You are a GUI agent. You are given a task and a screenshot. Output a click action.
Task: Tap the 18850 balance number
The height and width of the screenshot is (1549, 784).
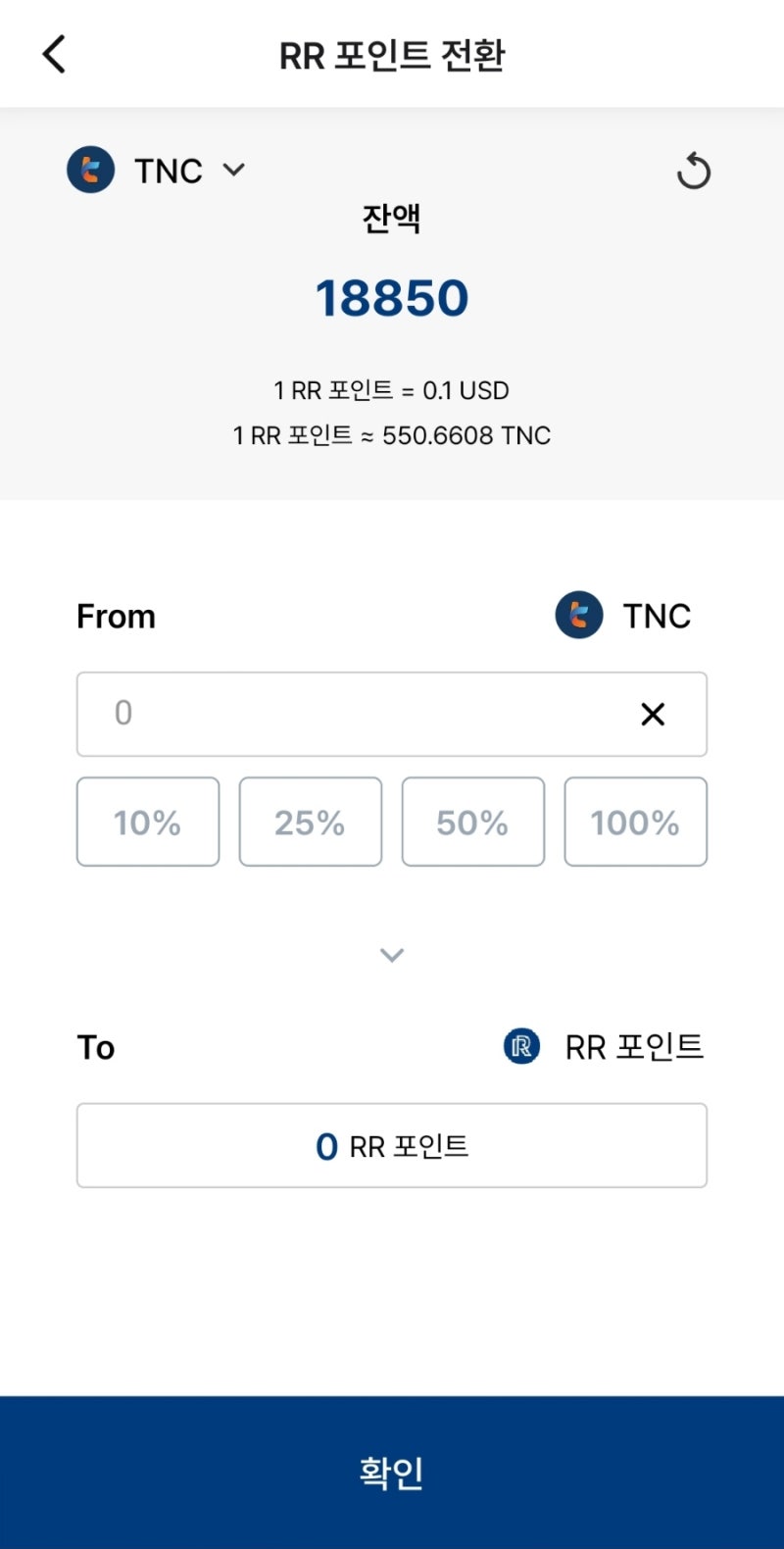(x=392, y=297)
